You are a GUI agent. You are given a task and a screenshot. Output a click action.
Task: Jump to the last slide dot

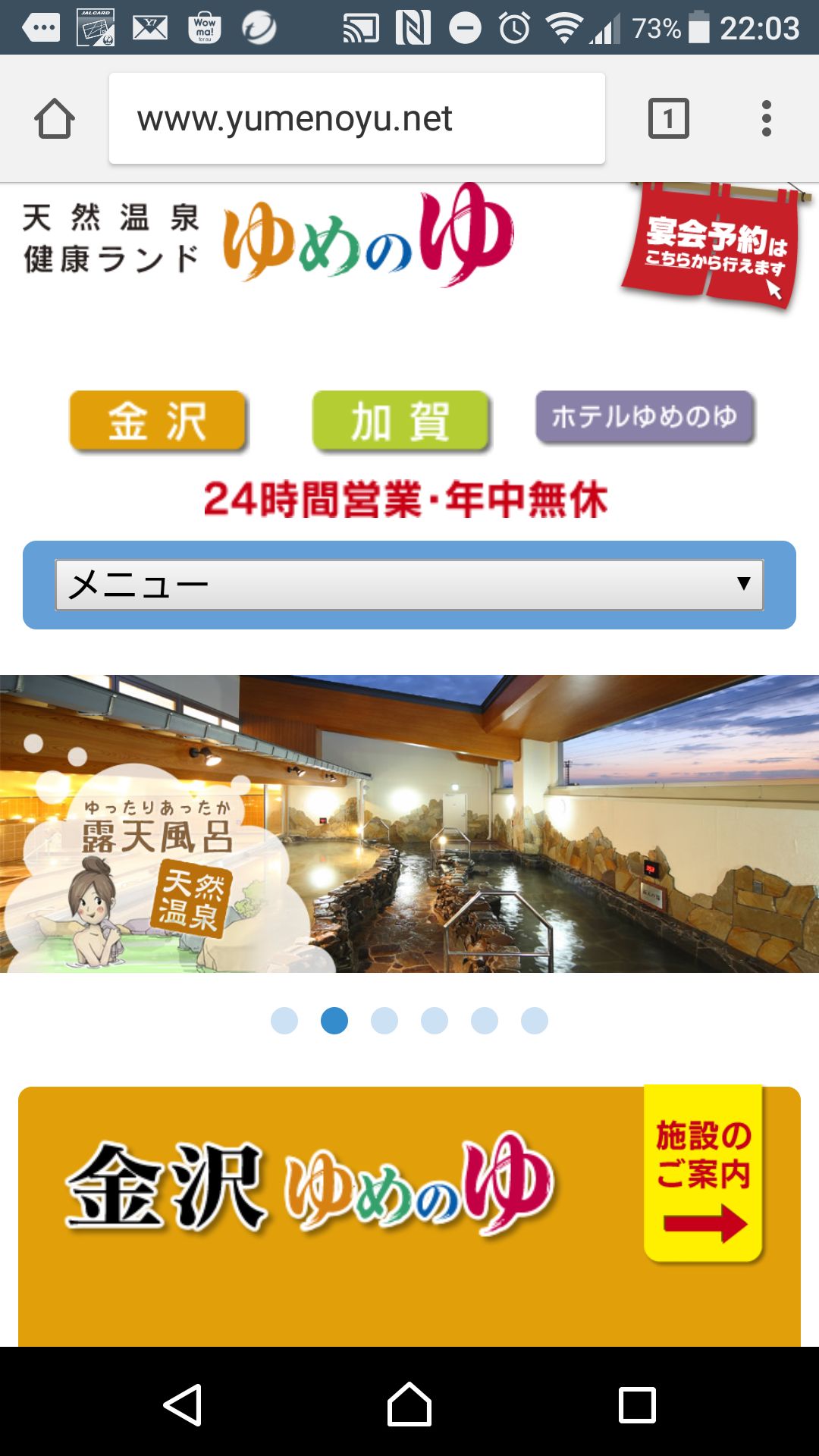(535, 1021)
